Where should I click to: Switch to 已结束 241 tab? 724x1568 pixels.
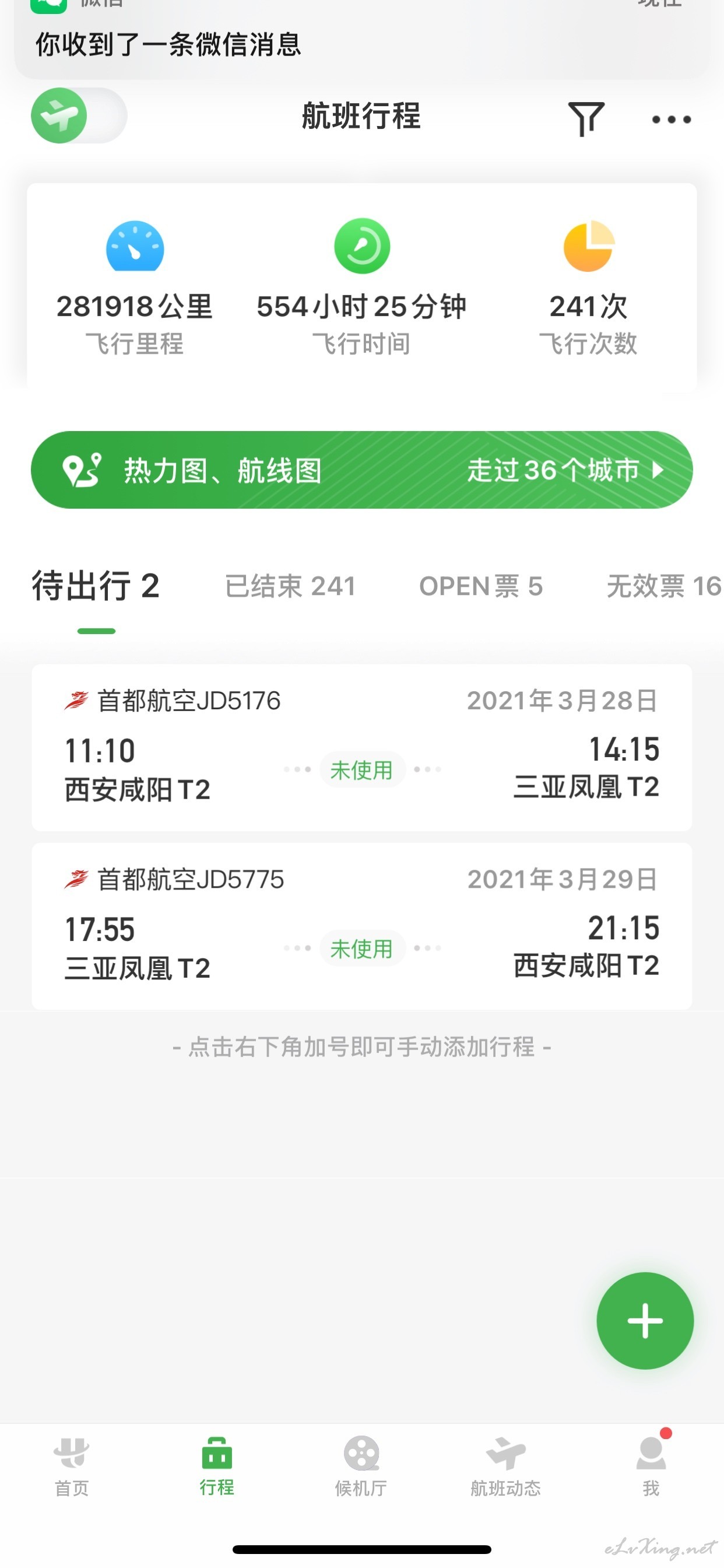(290, 586)
